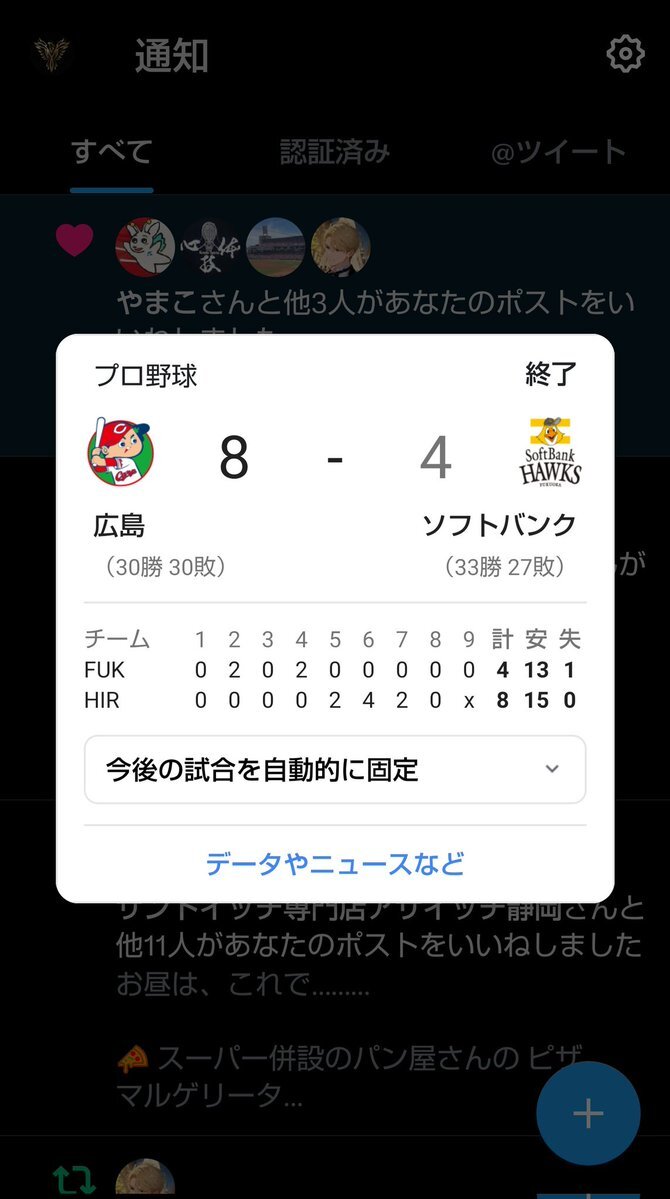This screenshot has height=1199, width=670.
Task: Open the settings gear icon
Action: tap(625, 54)
